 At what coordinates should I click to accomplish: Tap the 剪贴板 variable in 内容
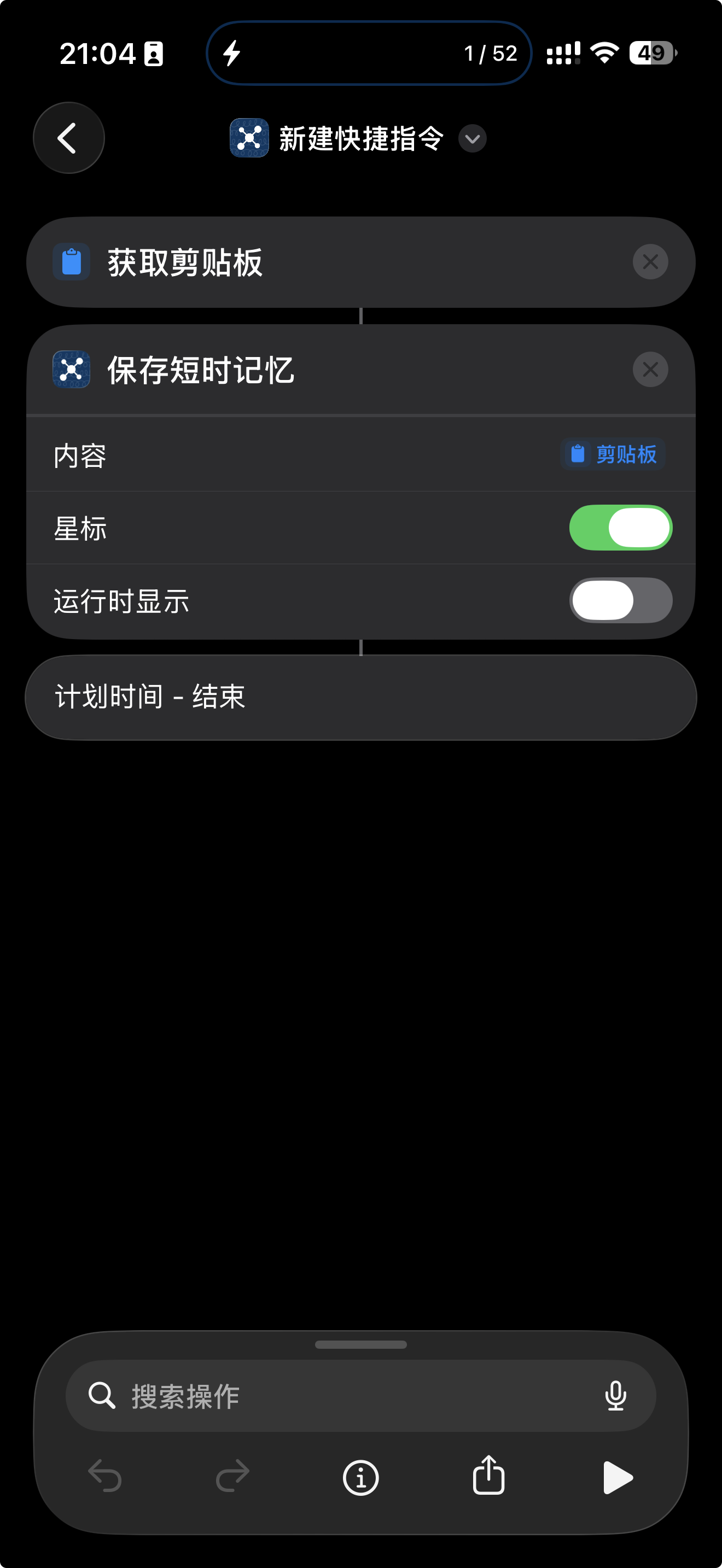613,454
